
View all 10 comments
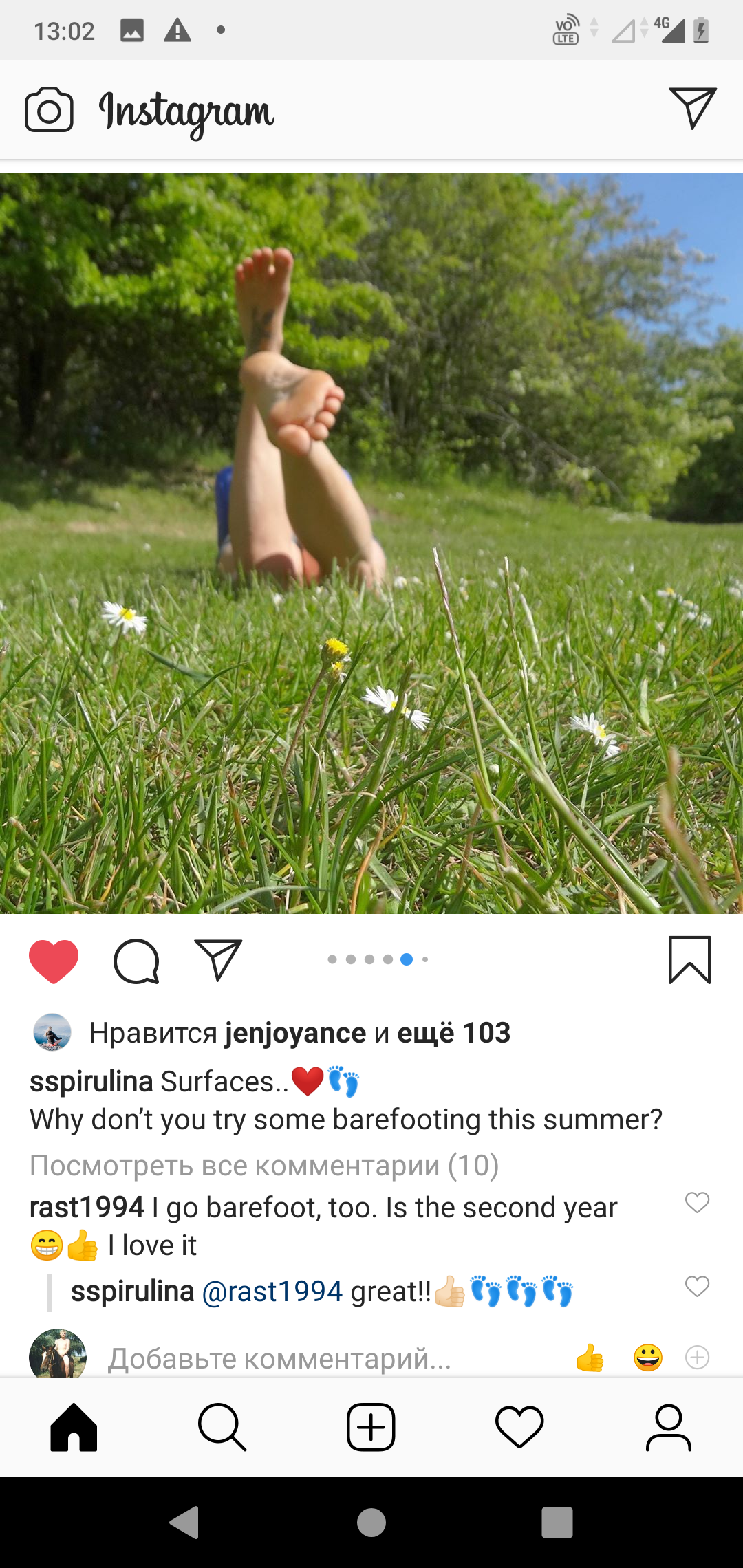tap(264, 1165)
